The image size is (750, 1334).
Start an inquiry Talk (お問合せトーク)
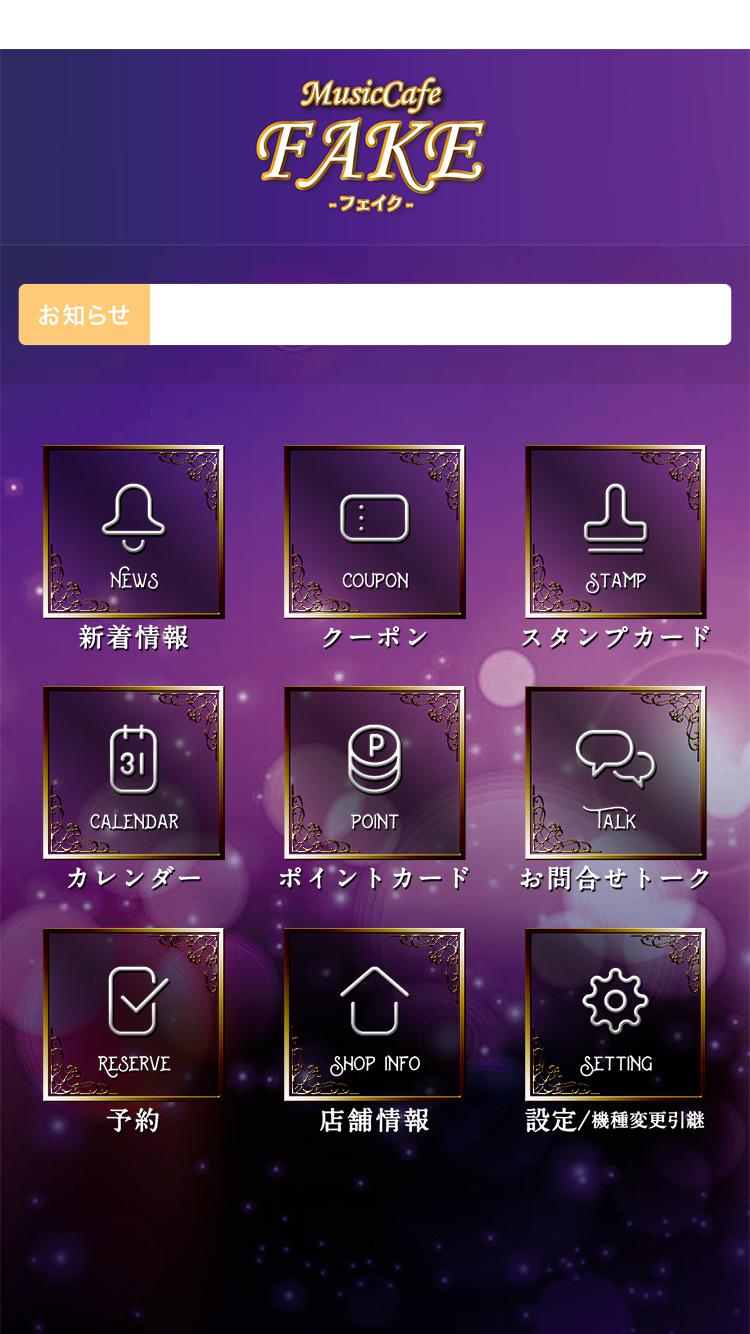616,772
